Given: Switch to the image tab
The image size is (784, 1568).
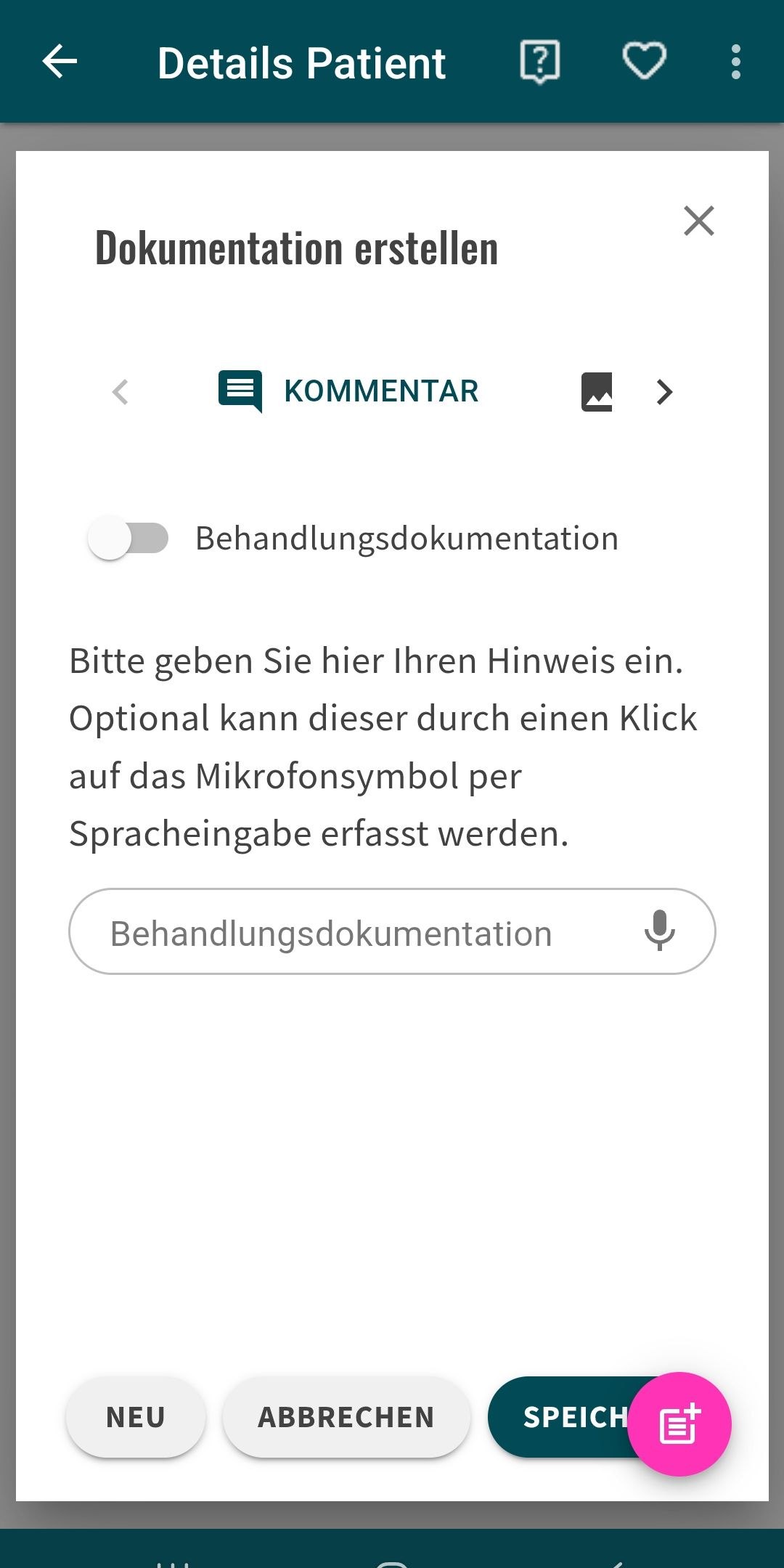Looking at the screenshot, I should pyautogui.click(x=597, y=391).
